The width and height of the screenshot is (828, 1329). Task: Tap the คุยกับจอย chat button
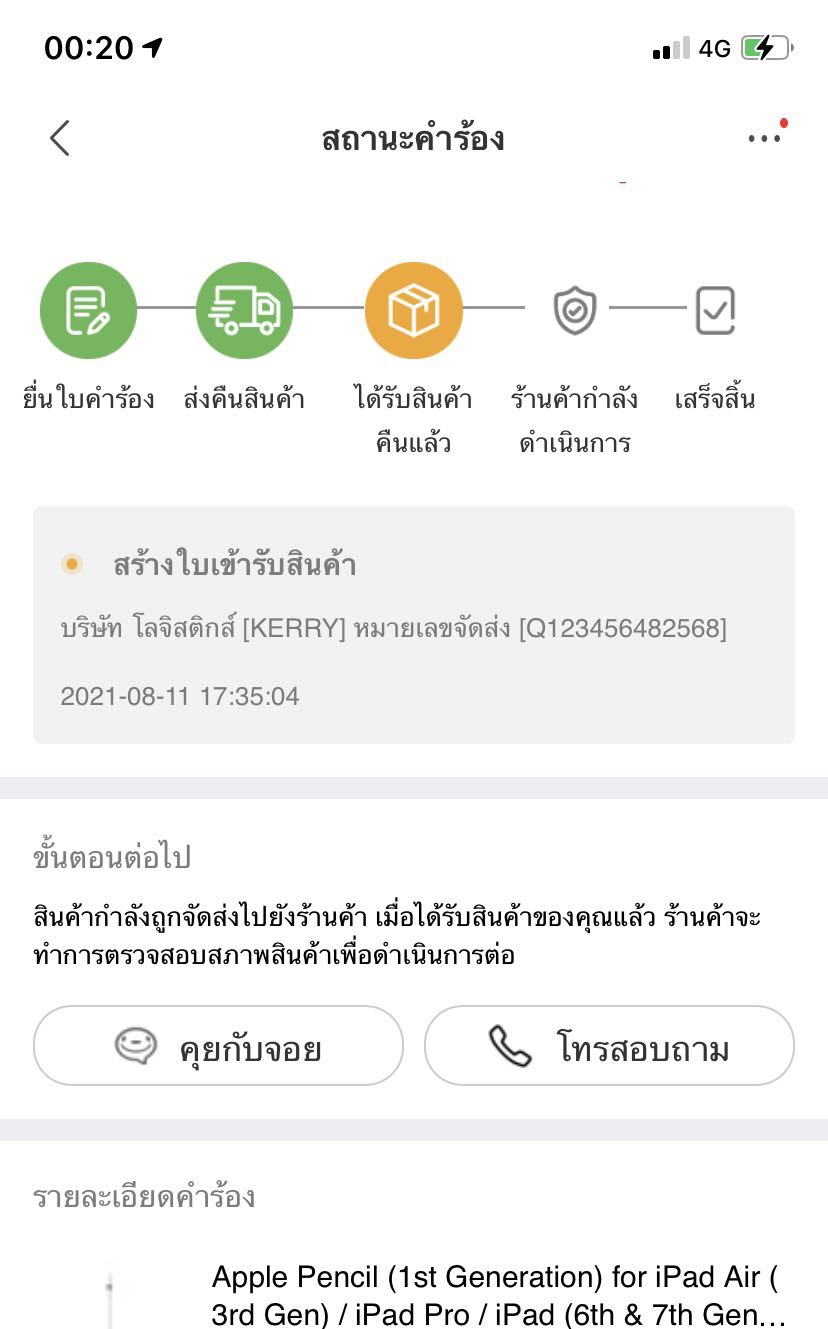[x=218, y=1046]
